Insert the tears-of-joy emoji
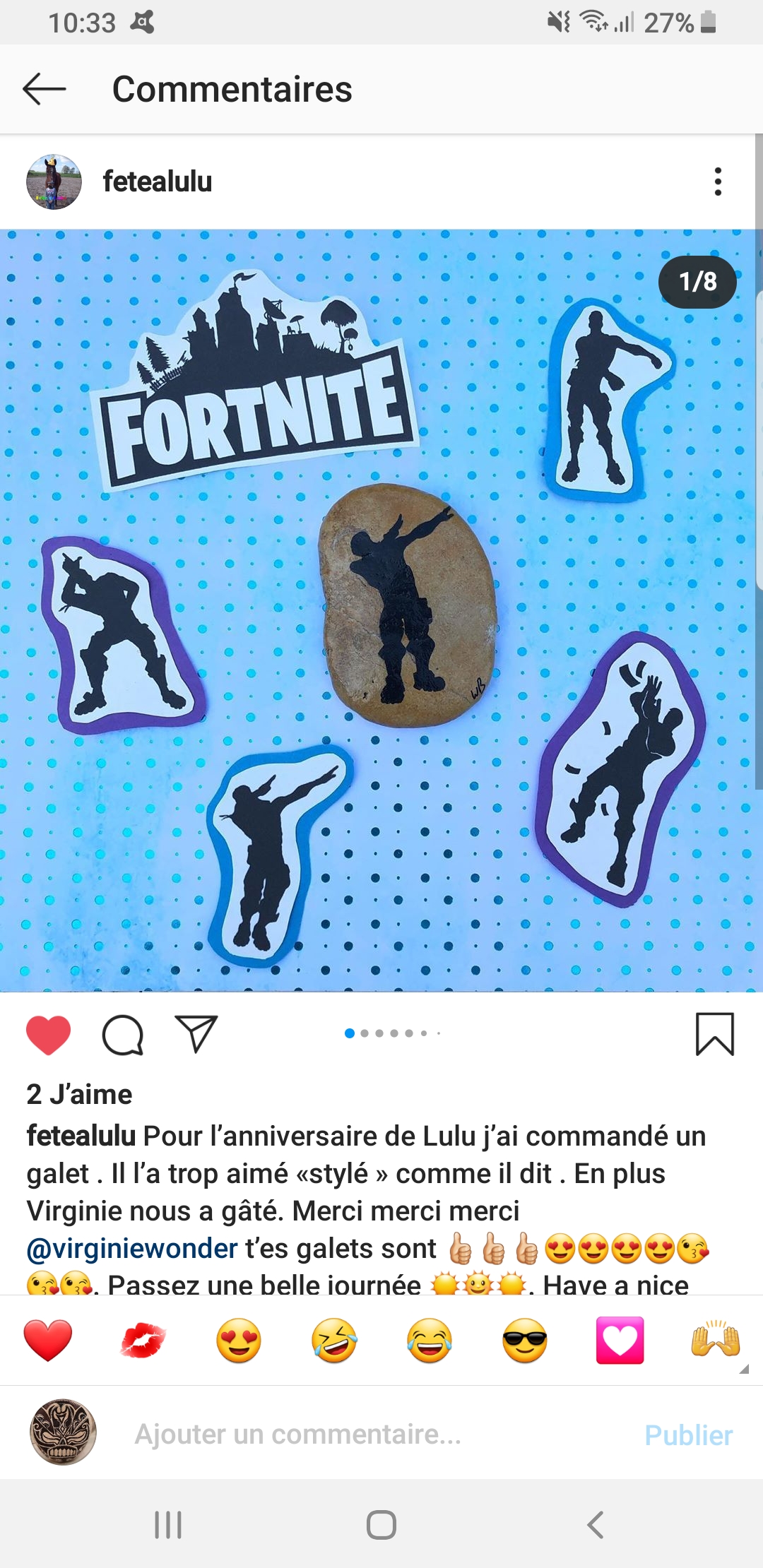The image size is (763, 1568). (x=430, y=1340)
